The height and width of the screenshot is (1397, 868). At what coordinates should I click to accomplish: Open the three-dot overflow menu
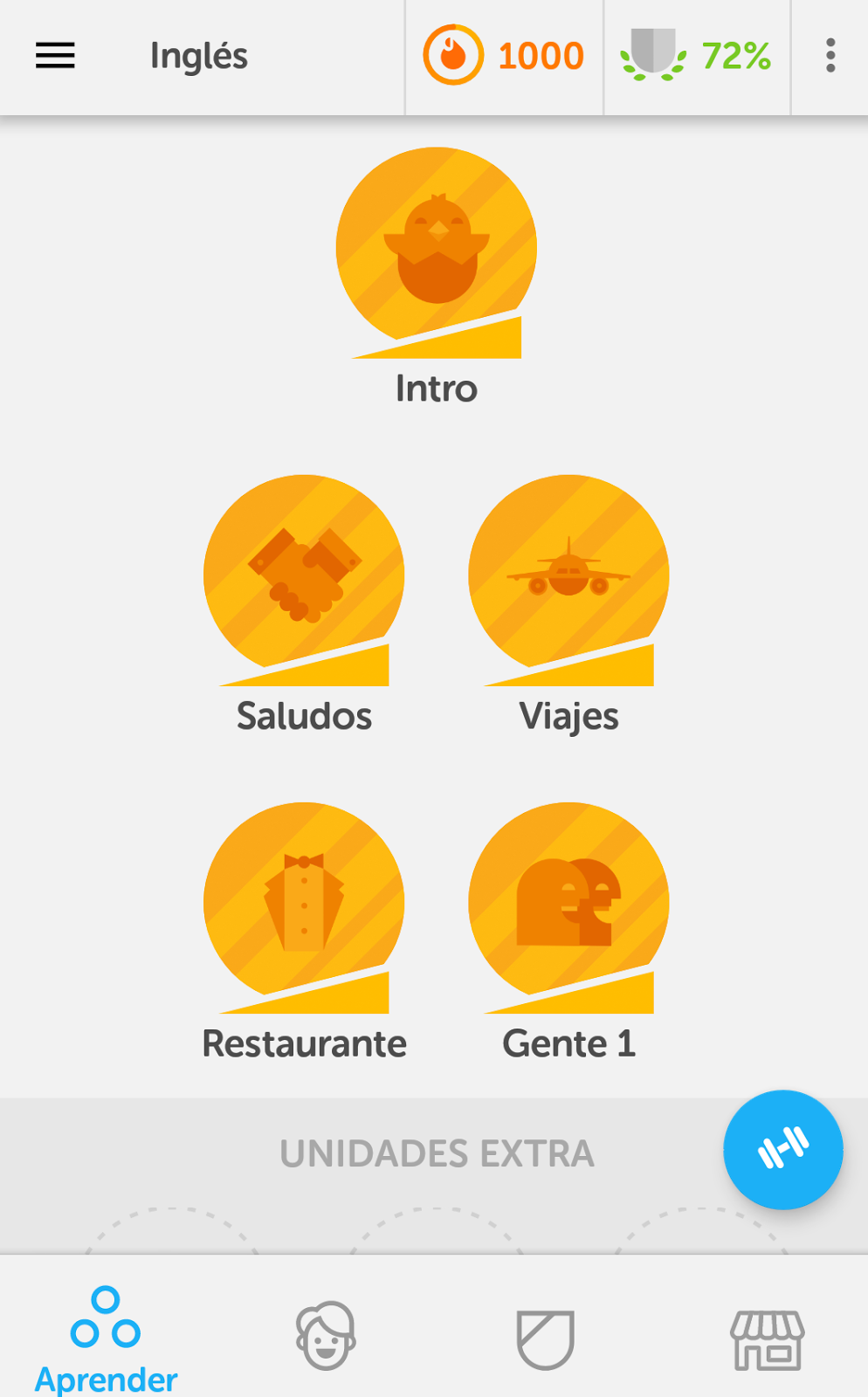831,54
